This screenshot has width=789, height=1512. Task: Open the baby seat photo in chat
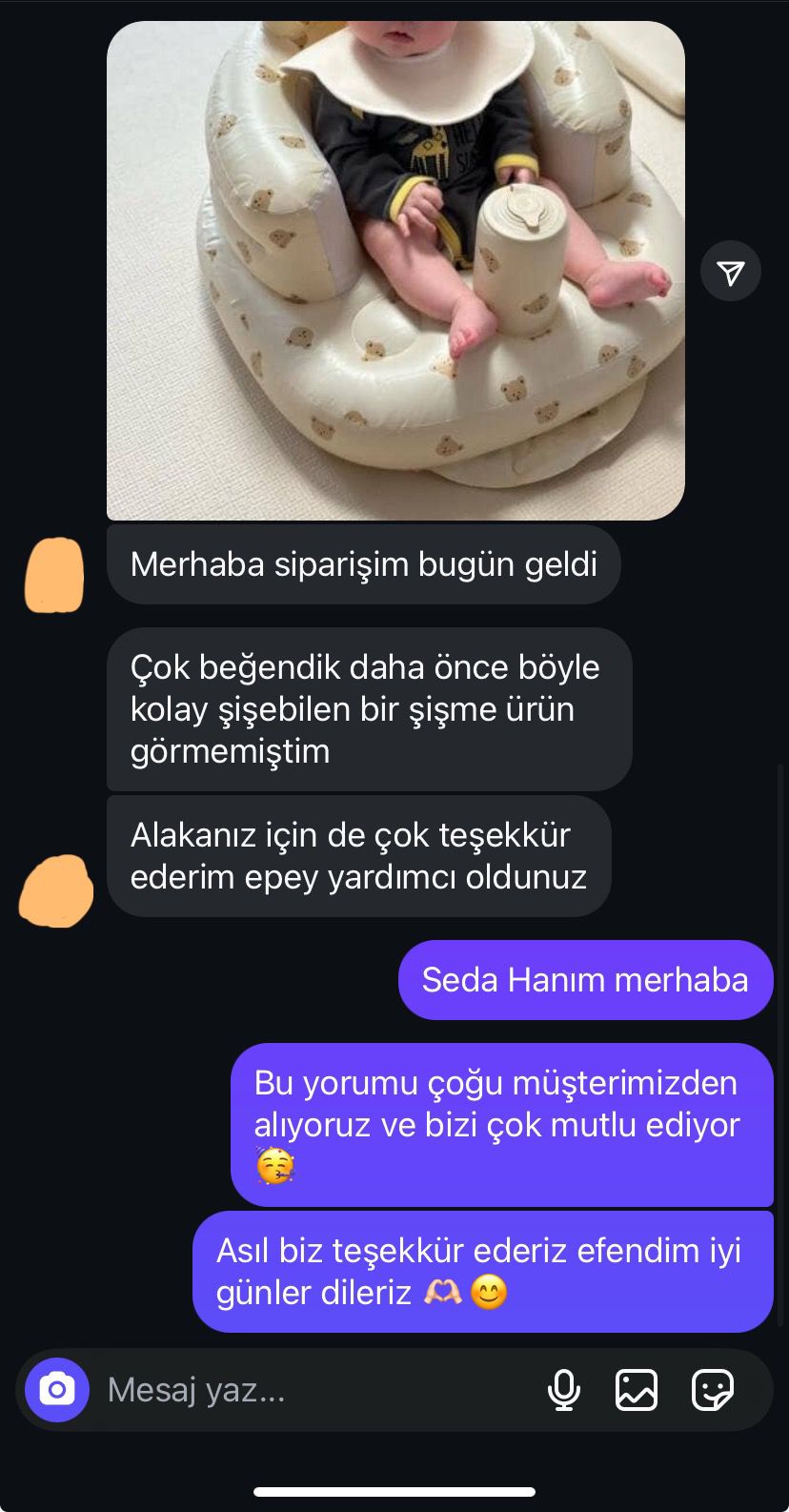(395, 272)
